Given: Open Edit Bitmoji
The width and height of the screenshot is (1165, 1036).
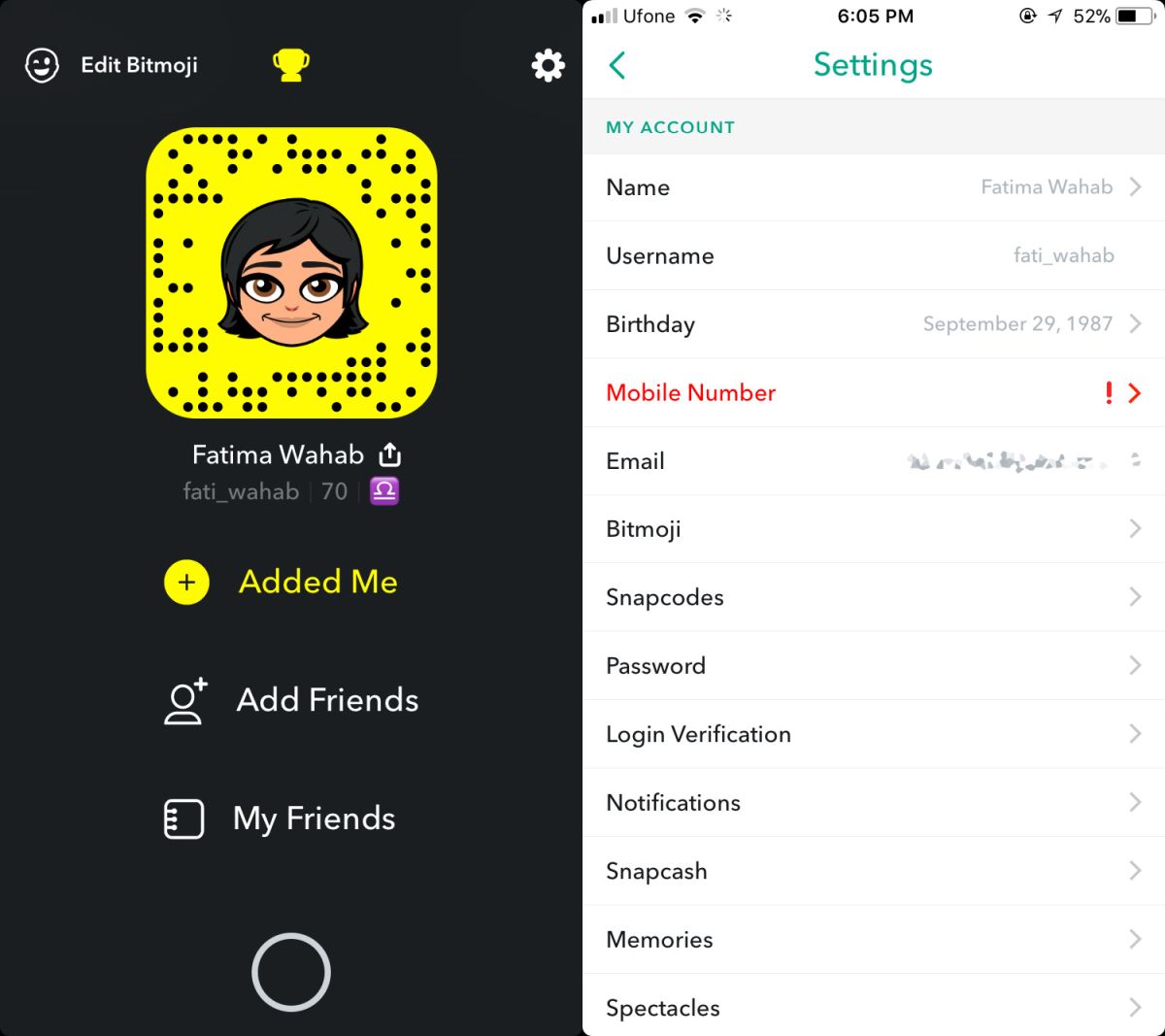Looking at the screenshot, I should (x=112, y=65).
